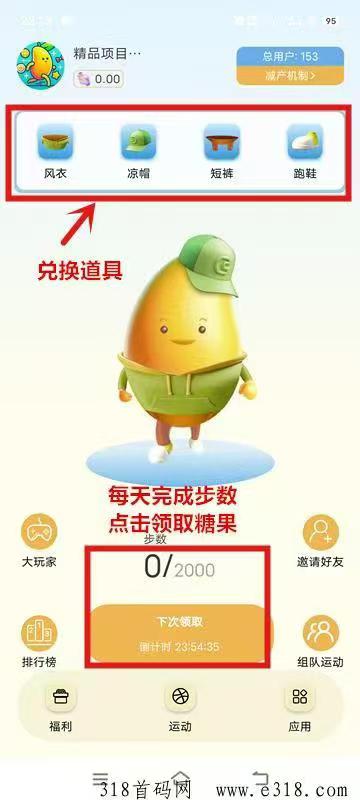Tap the 下次领取 button

click(x=179, y=634)
